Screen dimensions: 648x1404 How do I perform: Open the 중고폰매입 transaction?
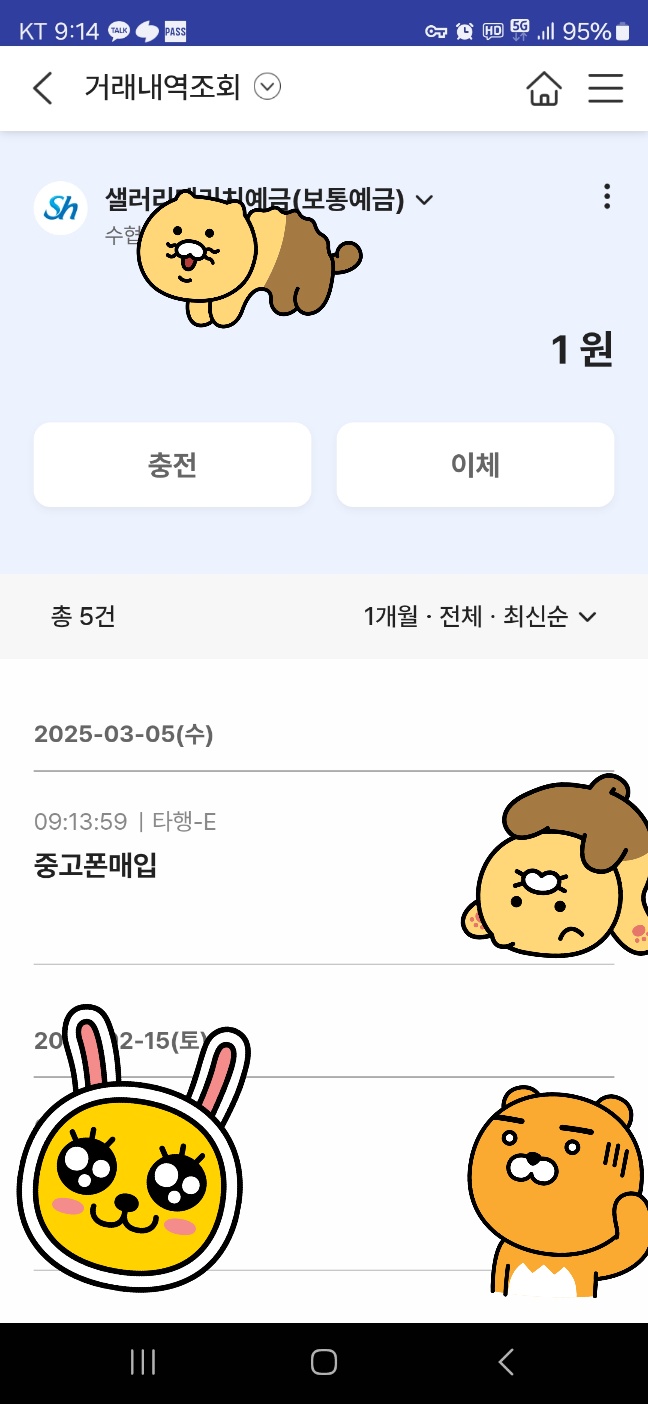click(323, 868)
